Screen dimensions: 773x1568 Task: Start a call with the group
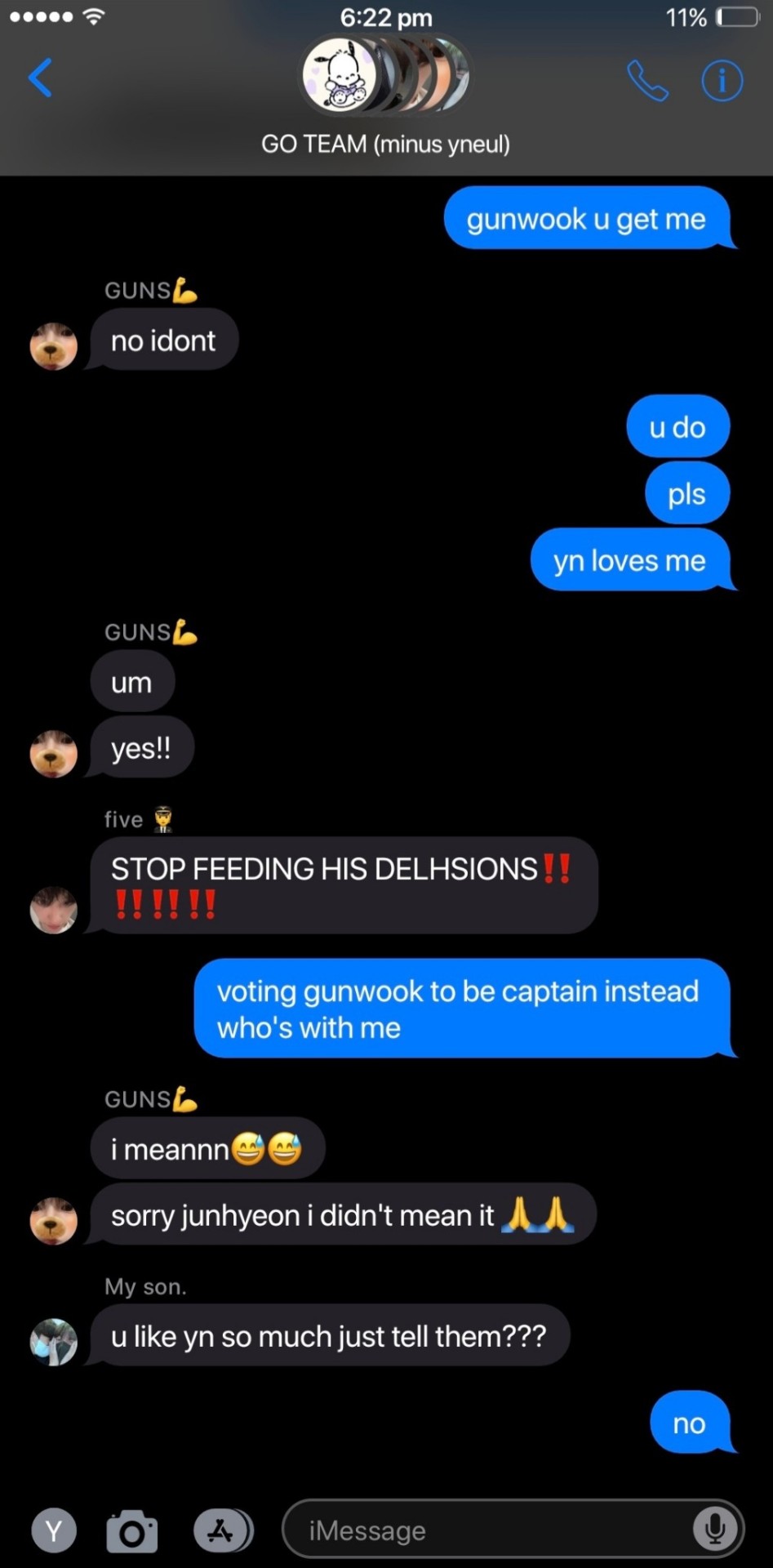pos(647,80)
